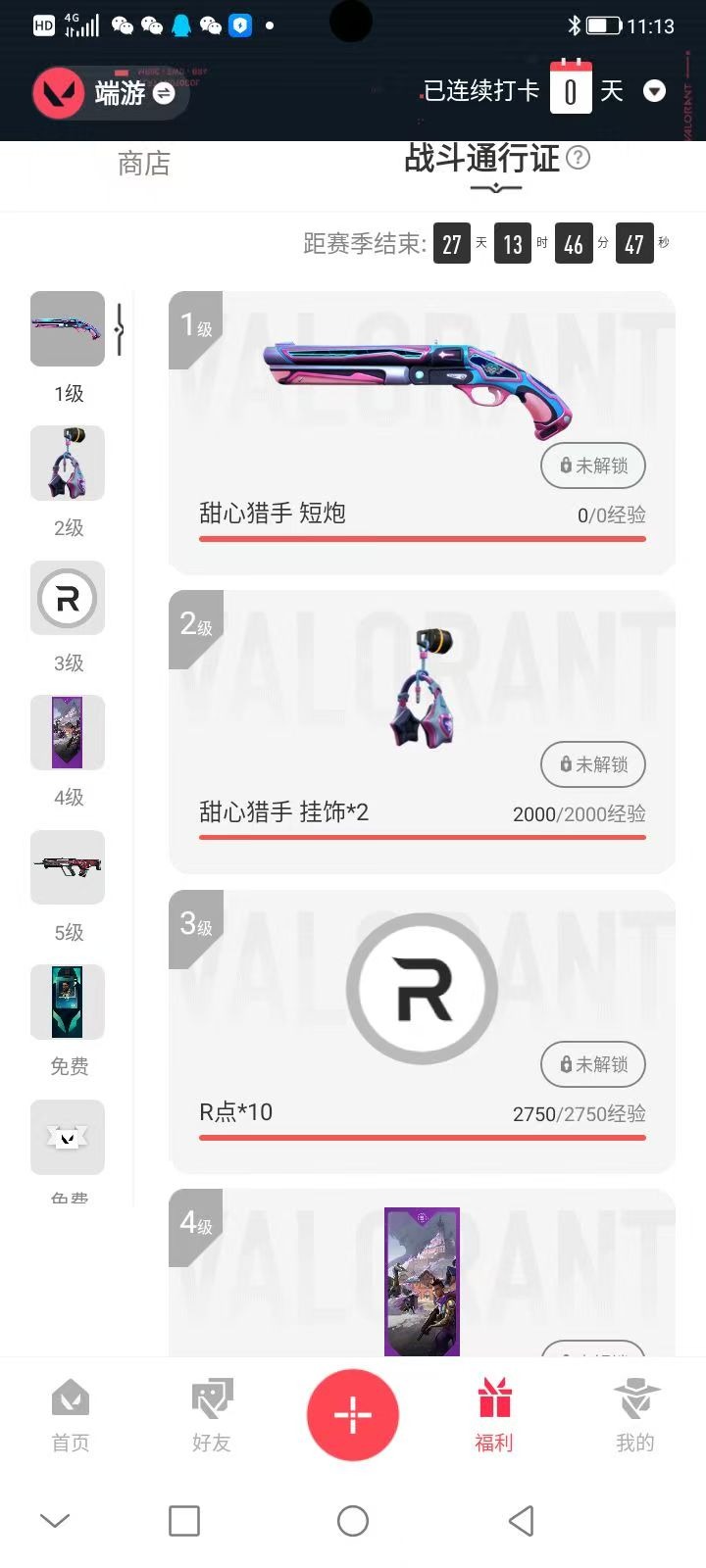Tap the 2000/2000经验 progress bar
The height and width of the screenshot is (1568, 706).
click(422, 838)
